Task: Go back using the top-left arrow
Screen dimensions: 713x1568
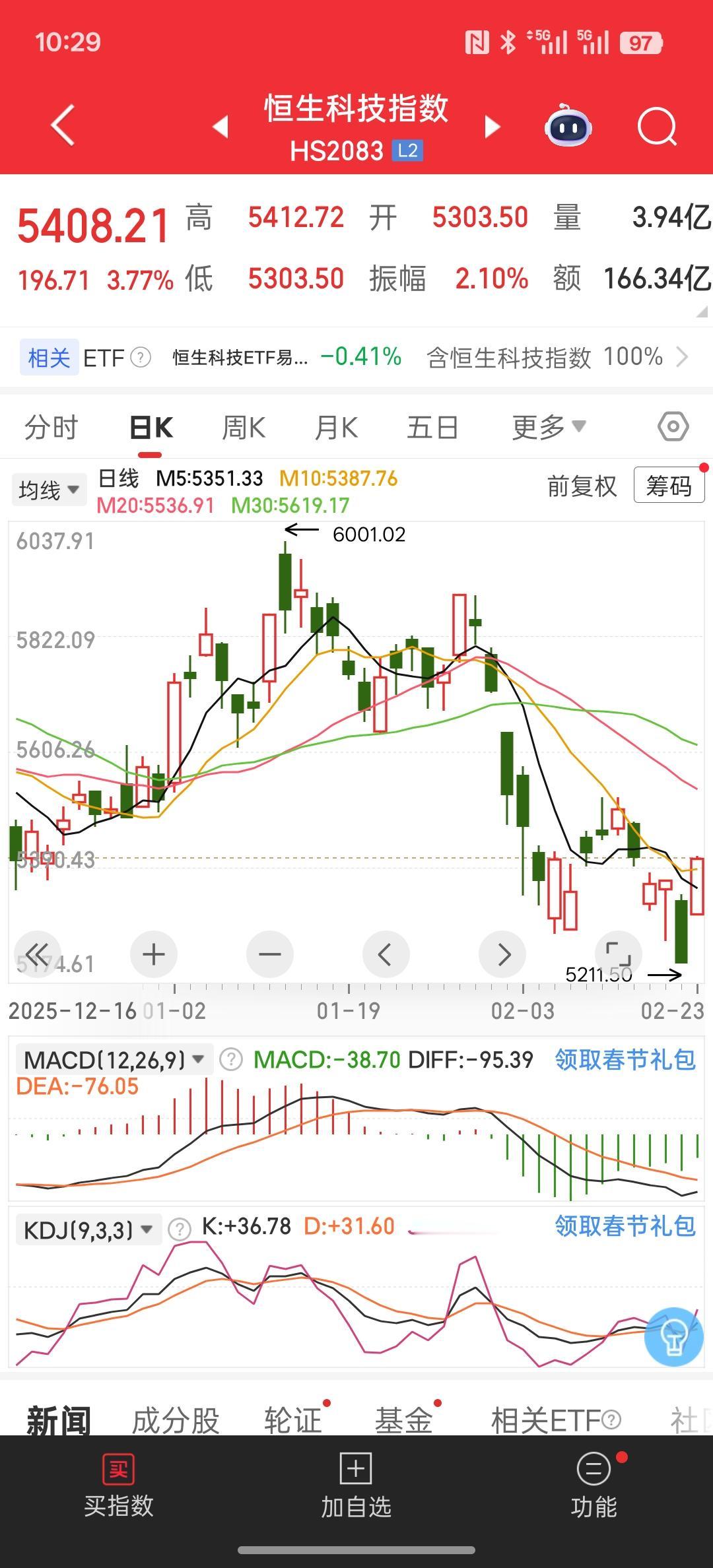Action: pyautogui.click(x=63, y=125)
